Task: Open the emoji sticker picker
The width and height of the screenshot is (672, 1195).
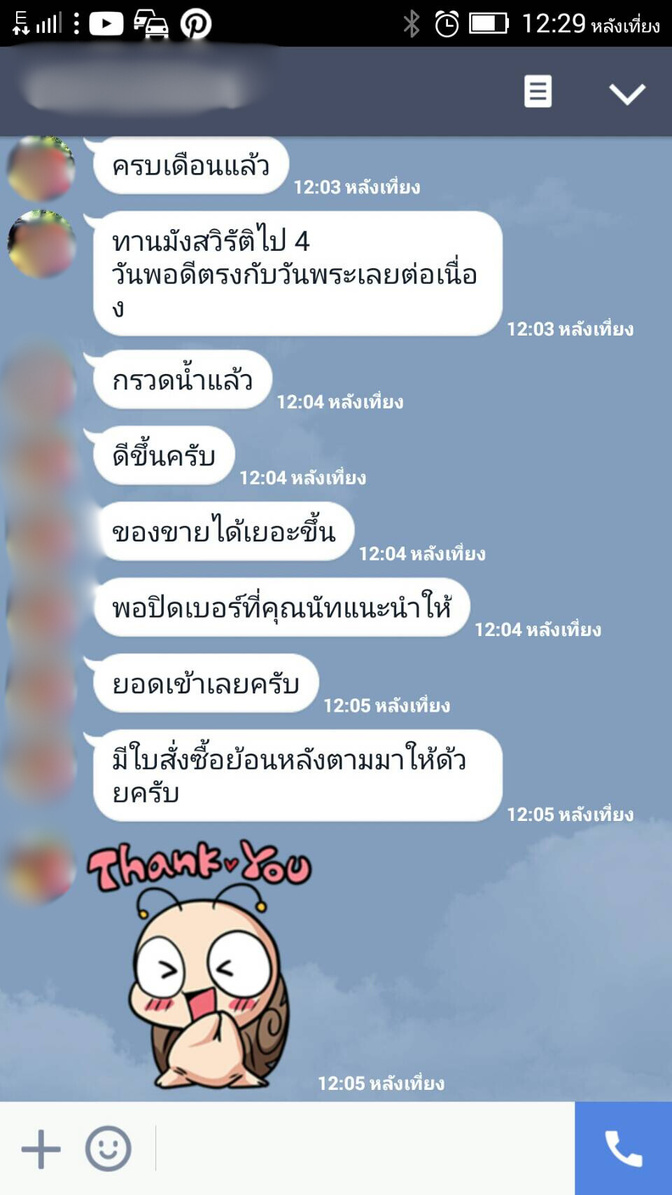Action: [x=108, y=1149]
